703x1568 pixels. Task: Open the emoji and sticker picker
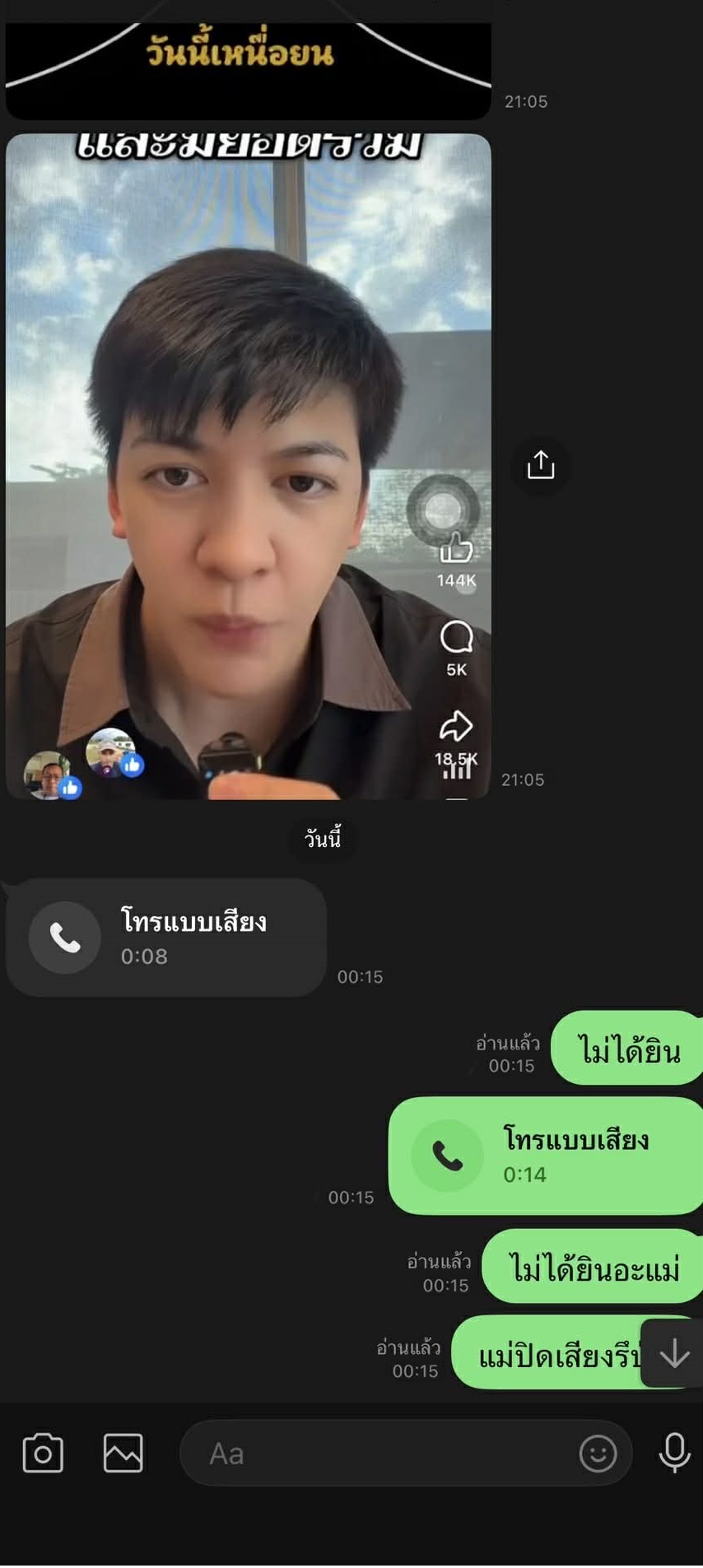[598, 1454]
